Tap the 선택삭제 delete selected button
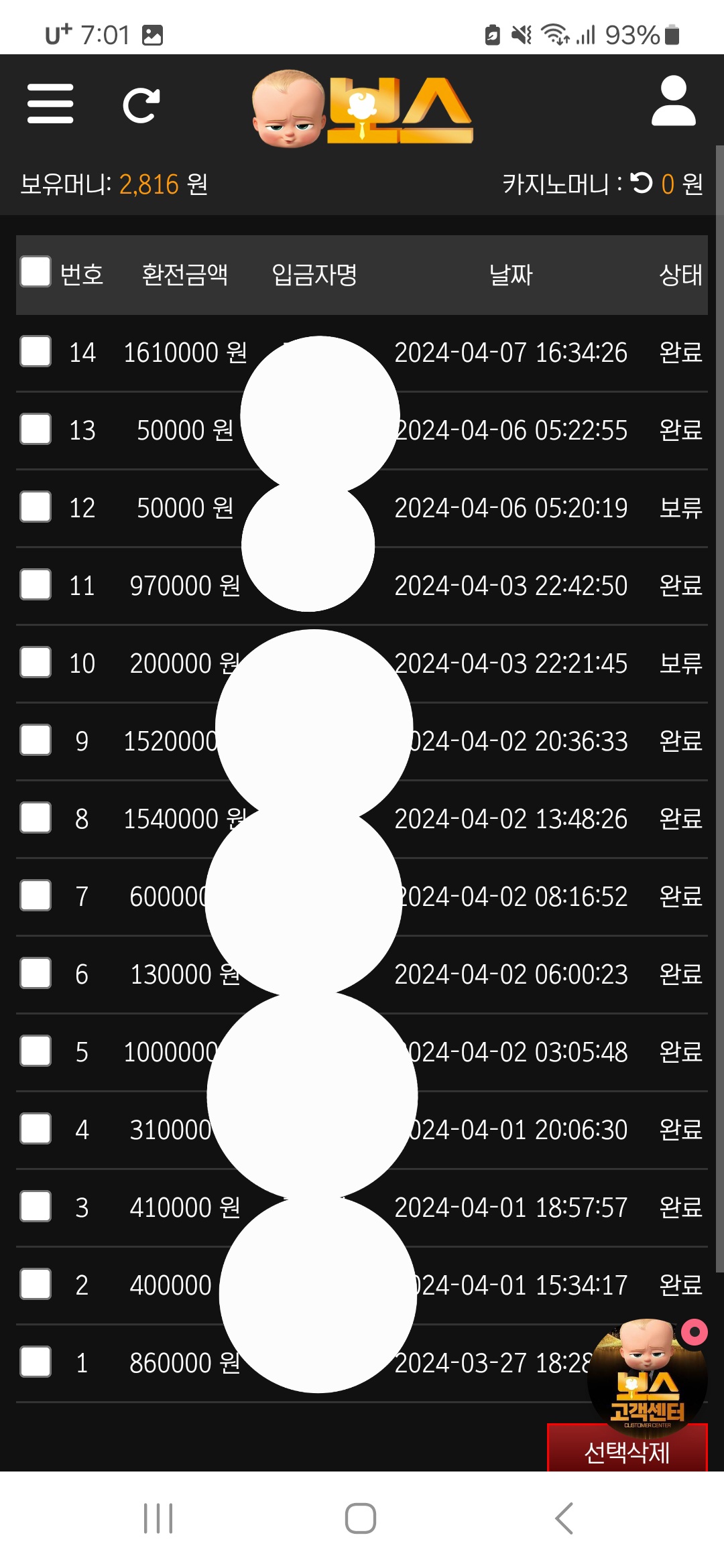 [x=627, y=1452]
